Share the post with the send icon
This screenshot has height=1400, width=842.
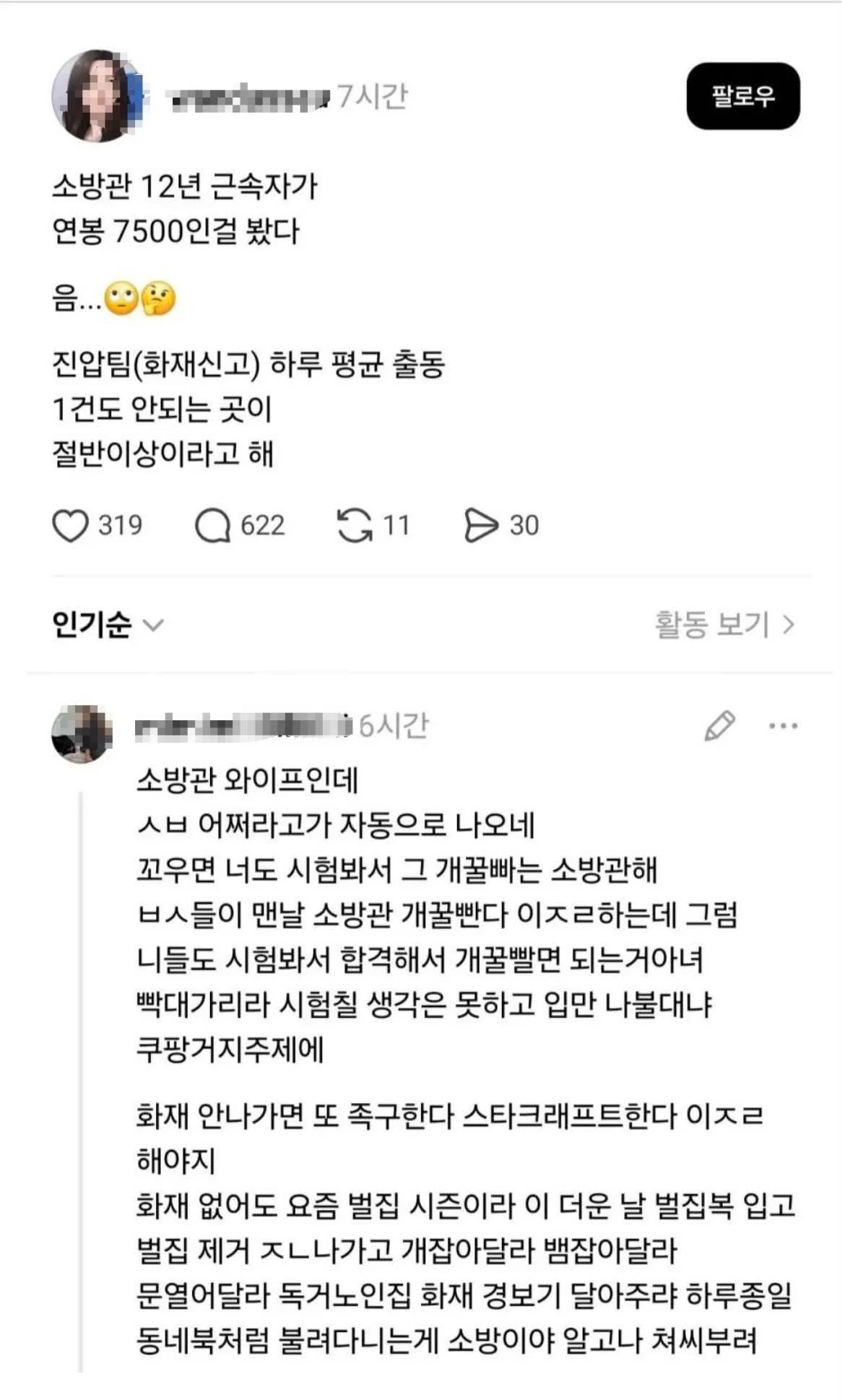[481, 525]
